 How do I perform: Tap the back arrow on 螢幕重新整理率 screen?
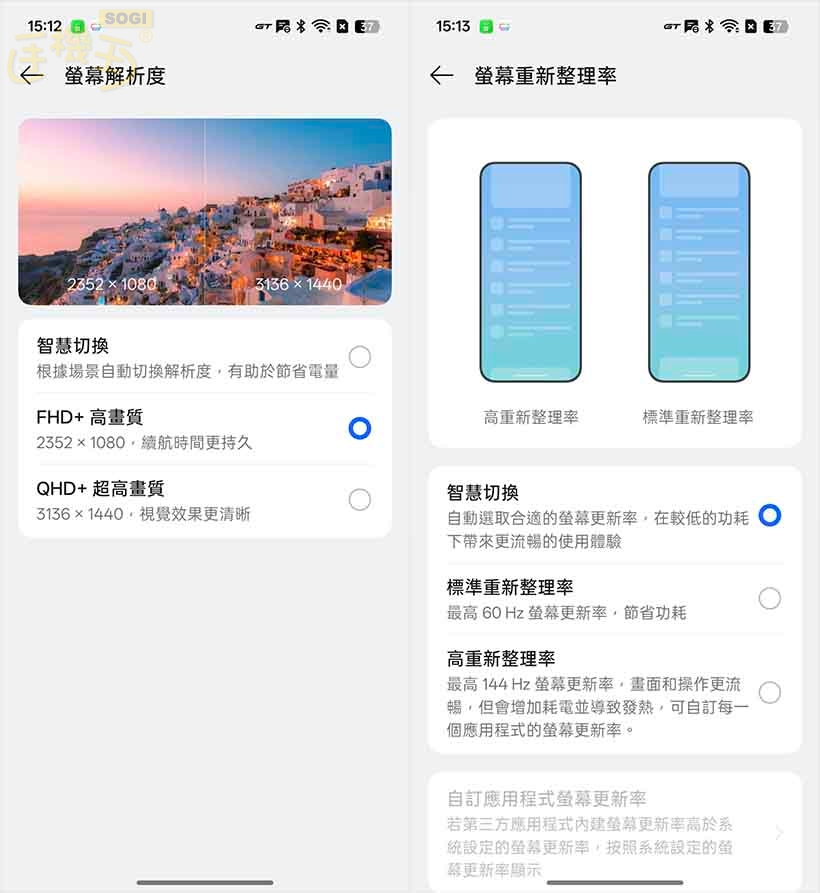click(x=445, y=74)
